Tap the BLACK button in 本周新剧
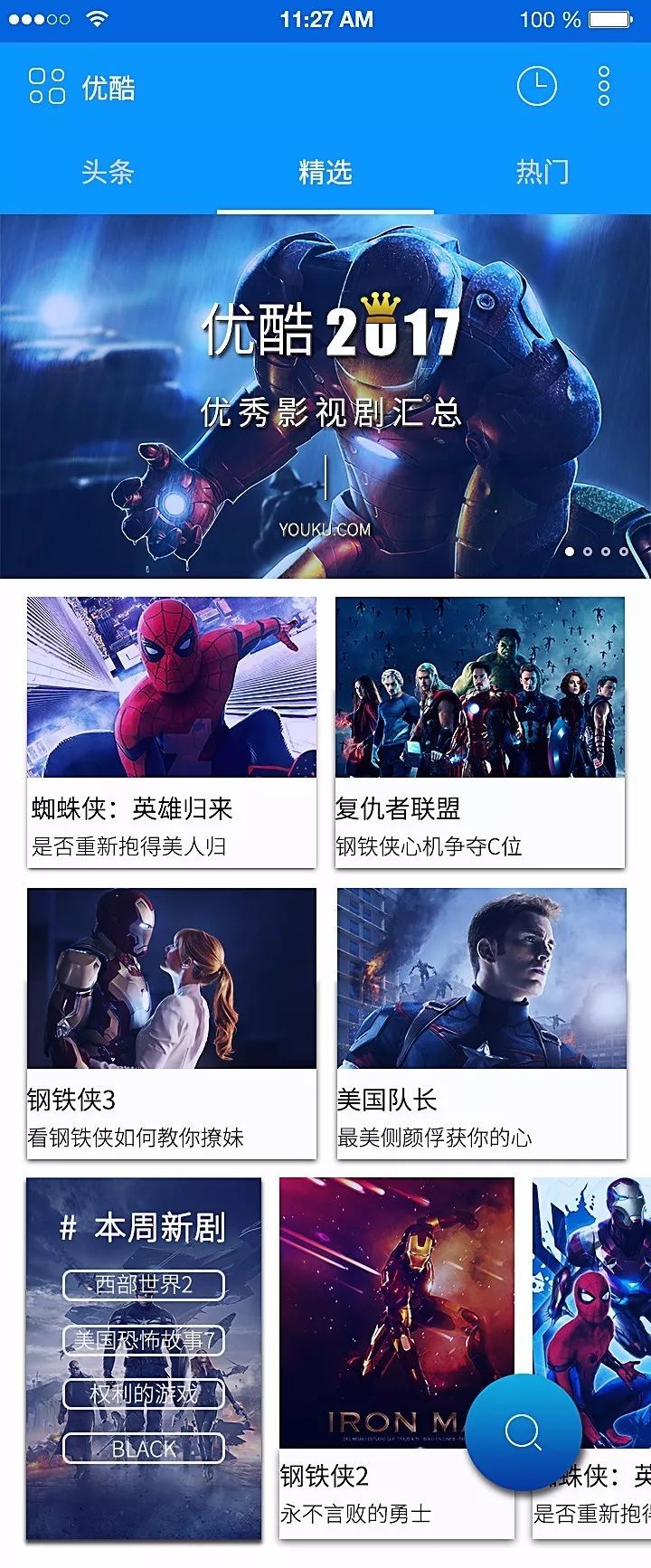651x1568 pixels. point(144,1449)
